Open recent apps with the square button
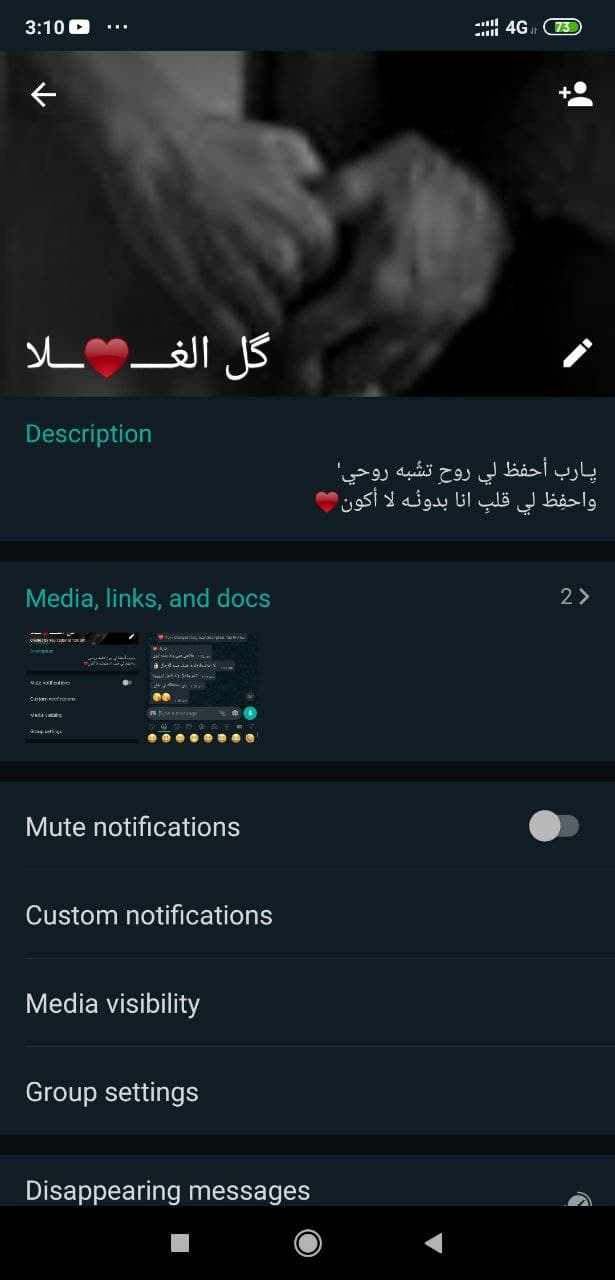 (x=180, y=1243)
